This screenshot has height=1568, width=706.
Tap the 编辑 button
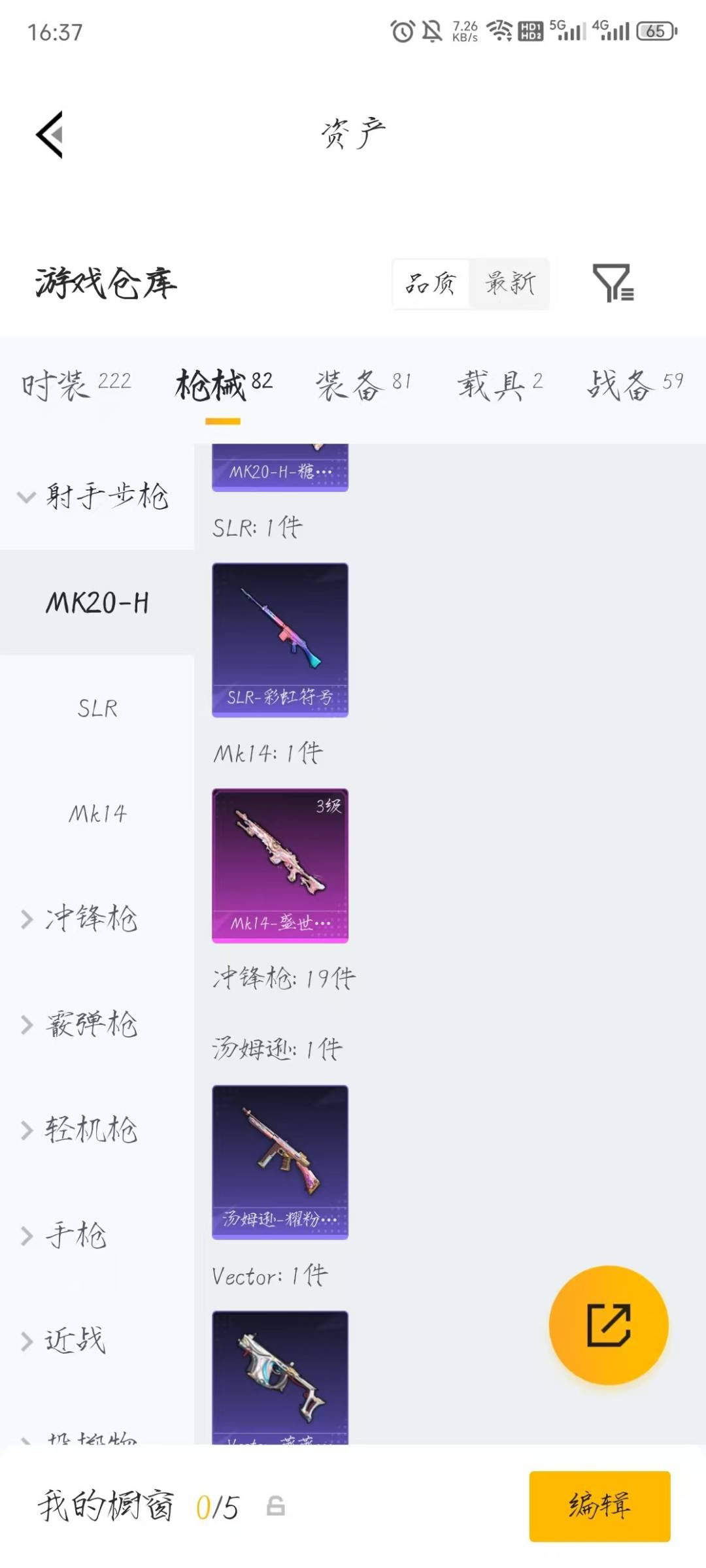click(599, 1507)
